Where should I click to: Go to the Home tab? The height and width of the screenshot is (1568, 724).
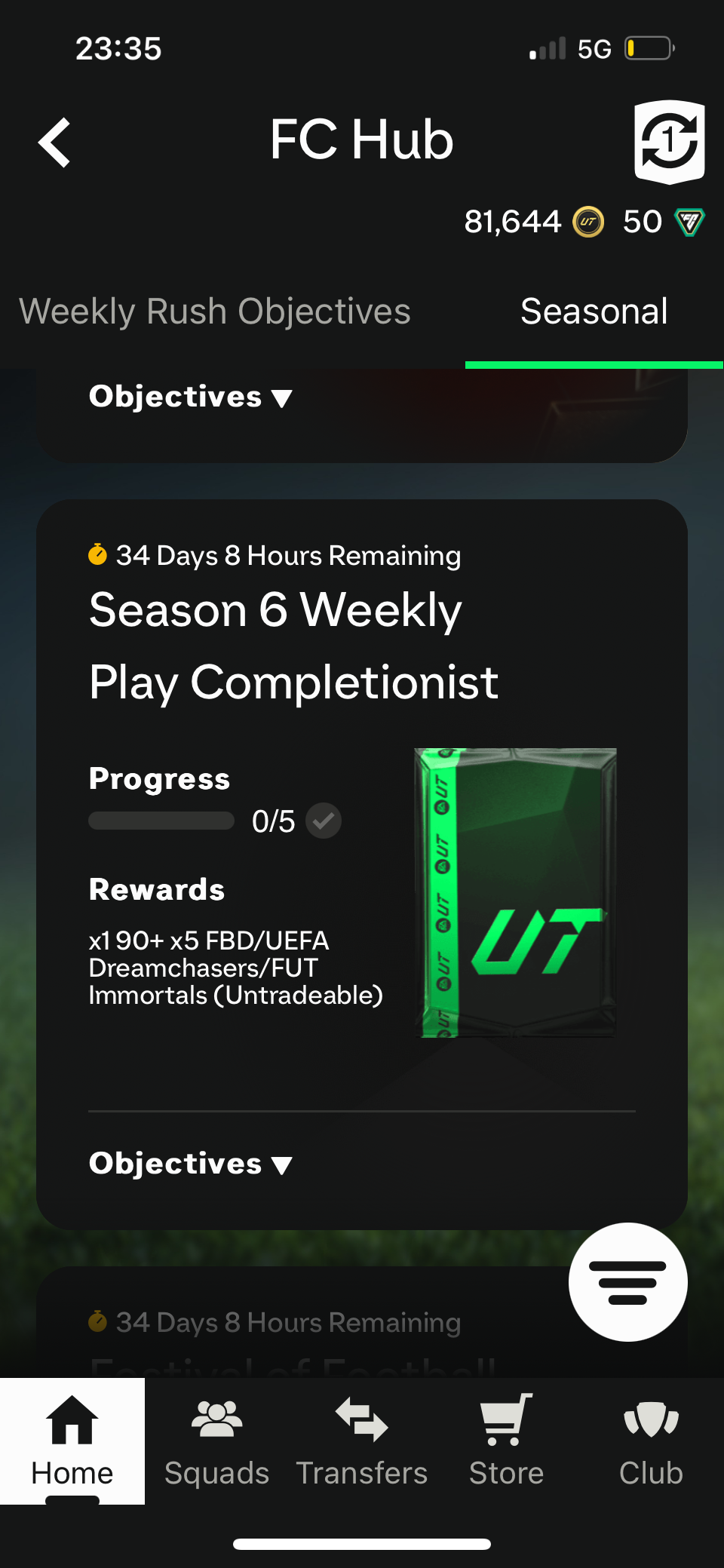point(72,1441)
